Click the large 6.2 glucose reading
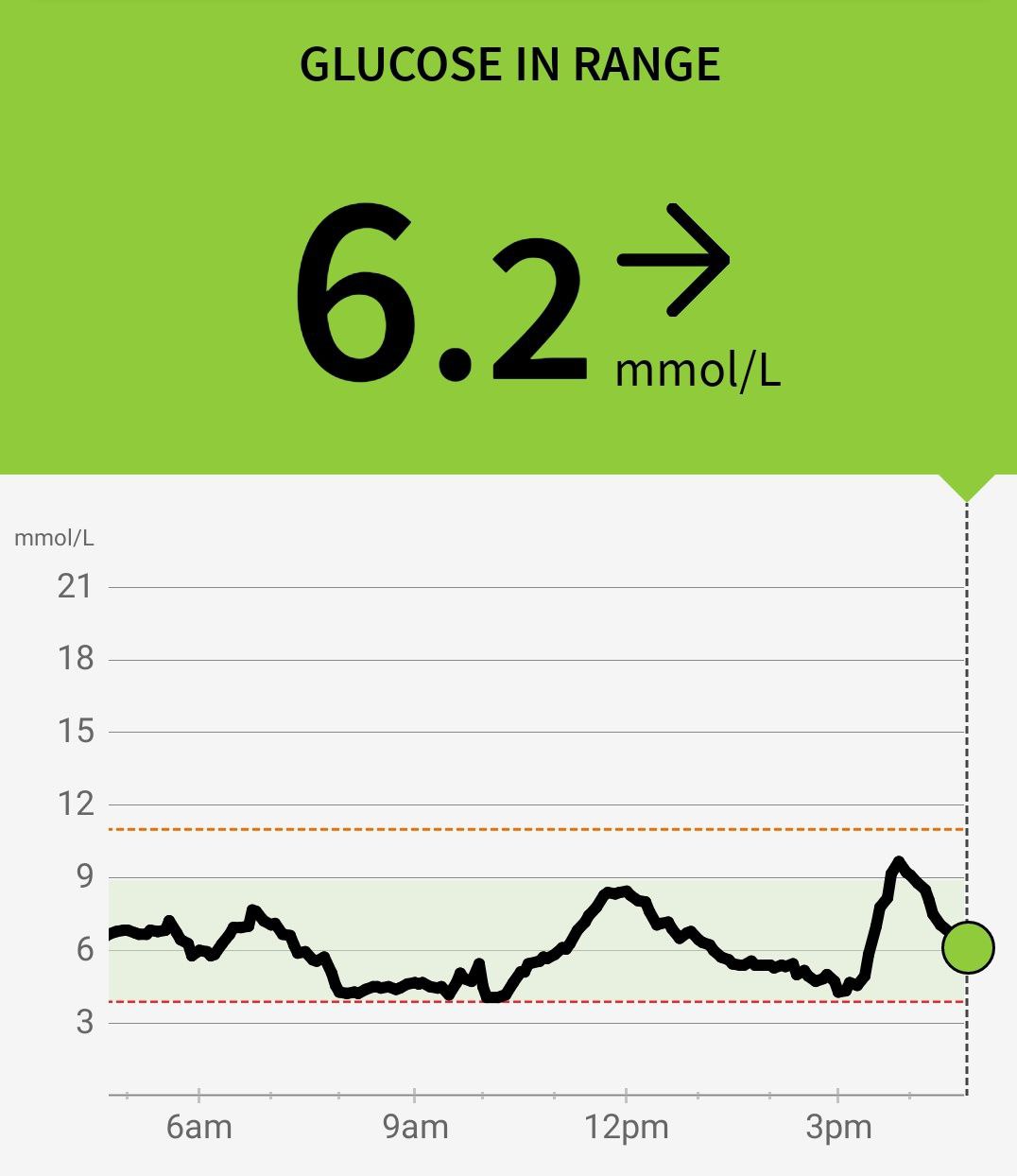This screenshot has width=1017, height=1176. [x=435, y=293]
